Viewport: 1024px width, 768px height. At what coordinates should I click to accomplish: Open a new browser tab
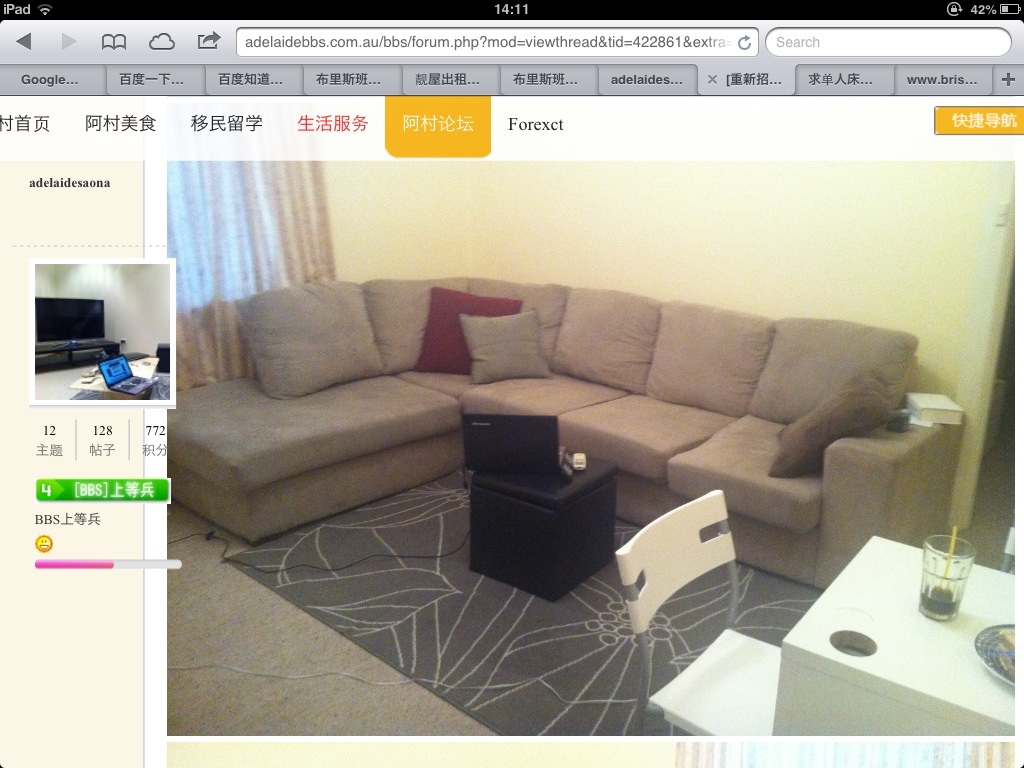pos(1008,79)
